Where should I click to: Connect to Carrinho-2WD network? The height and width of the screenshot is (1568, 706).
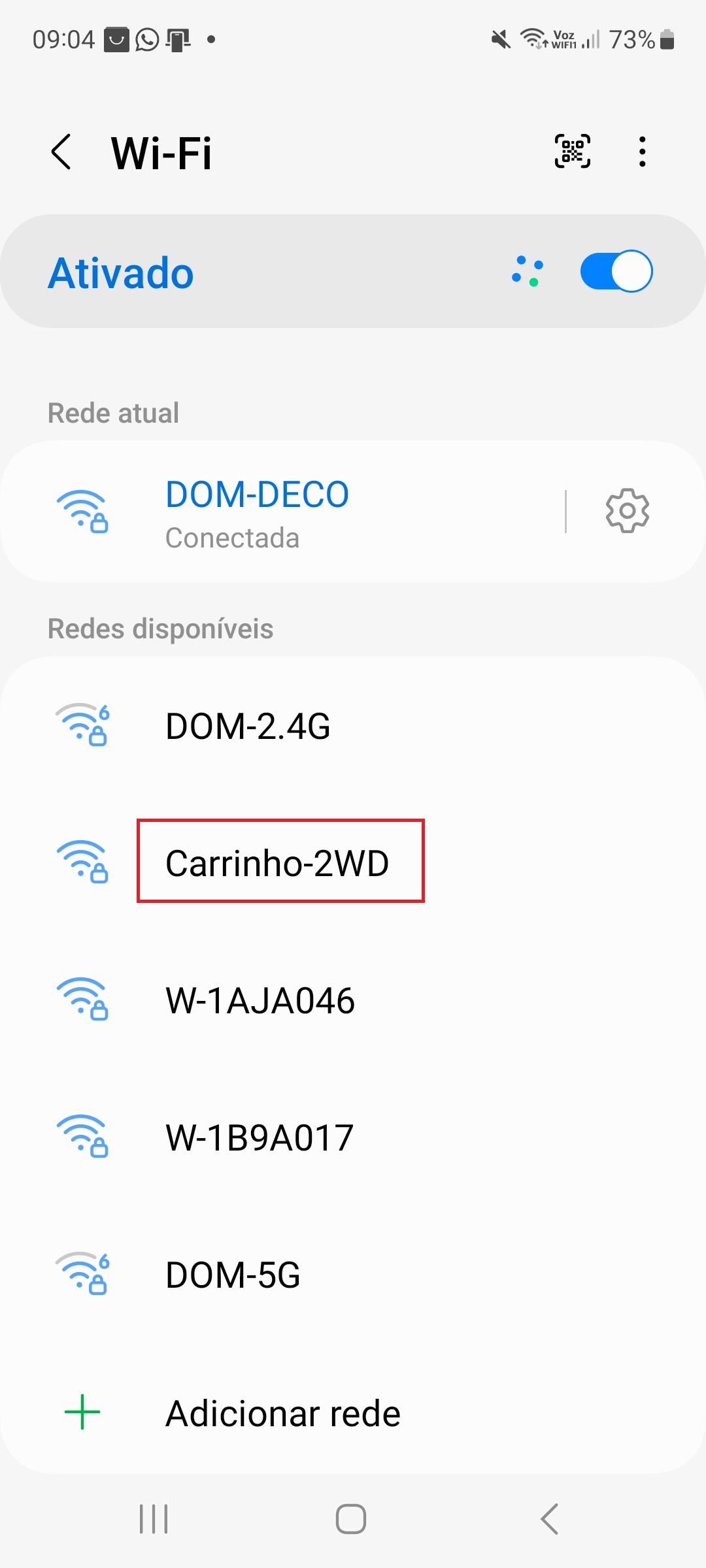353,863
